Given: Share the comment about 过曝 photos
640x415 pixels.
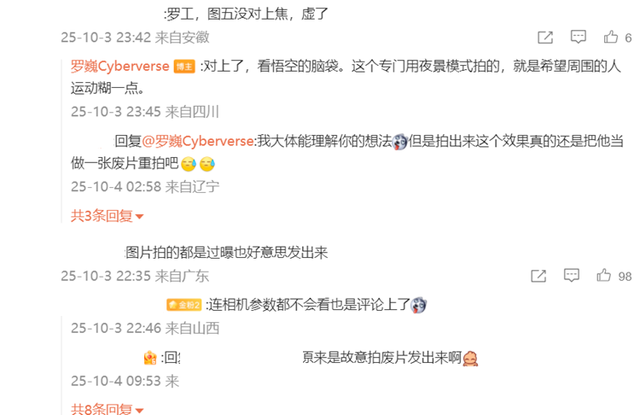Looking at the screenshot, I should [x=538, y=276].
